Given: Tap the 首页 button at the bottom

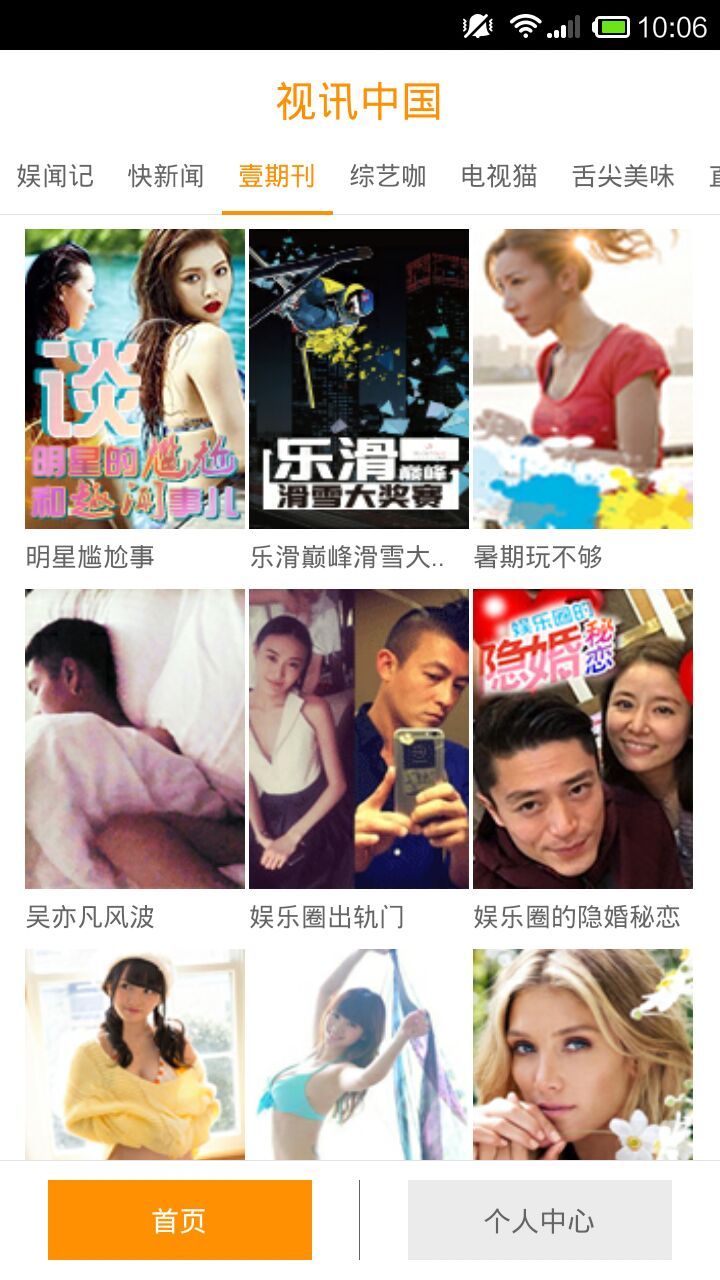Looking at the screenshot, I should [178, 1218].
